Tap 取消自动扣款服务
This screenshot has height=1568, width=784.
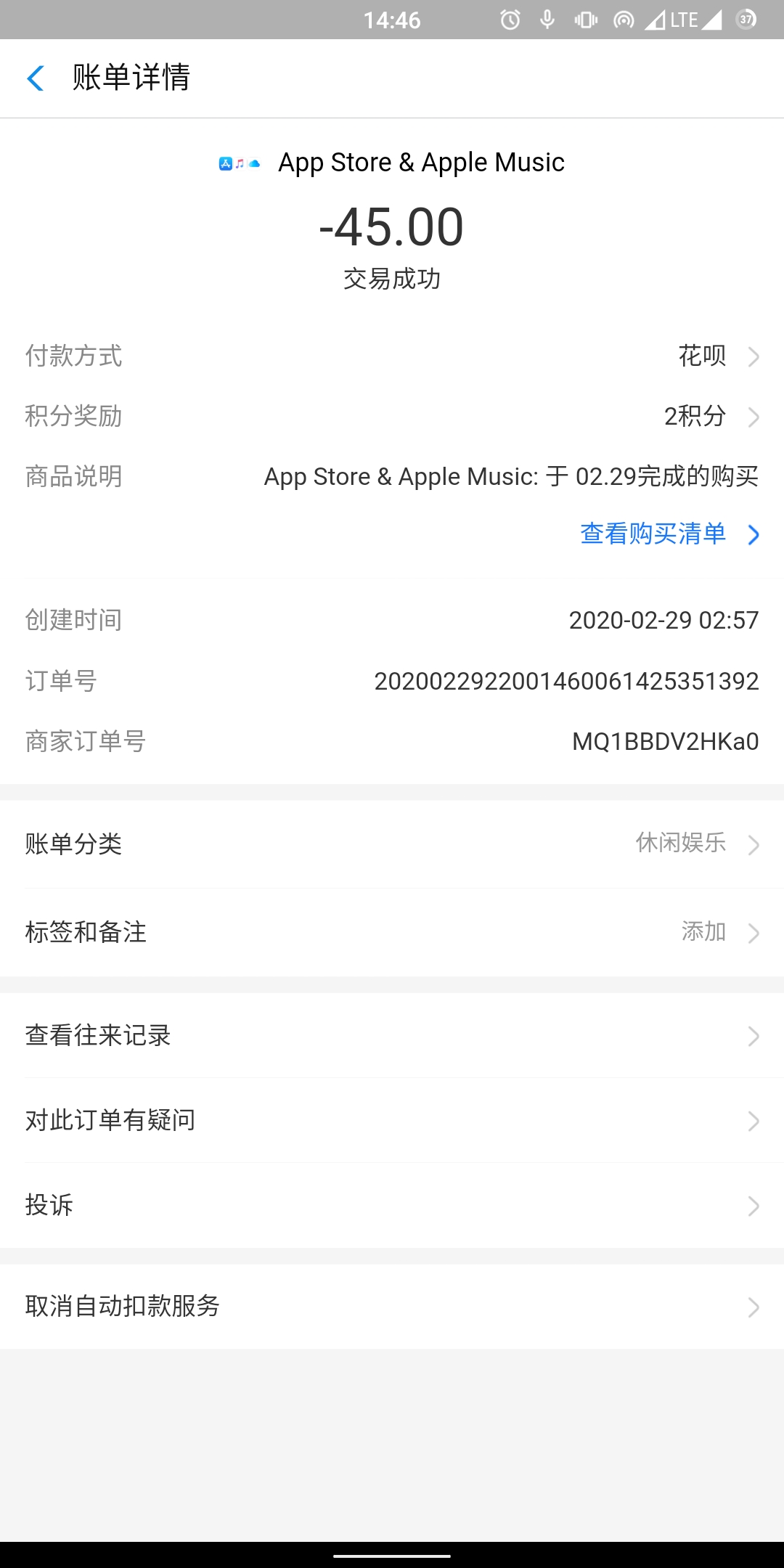[392, 1307]
